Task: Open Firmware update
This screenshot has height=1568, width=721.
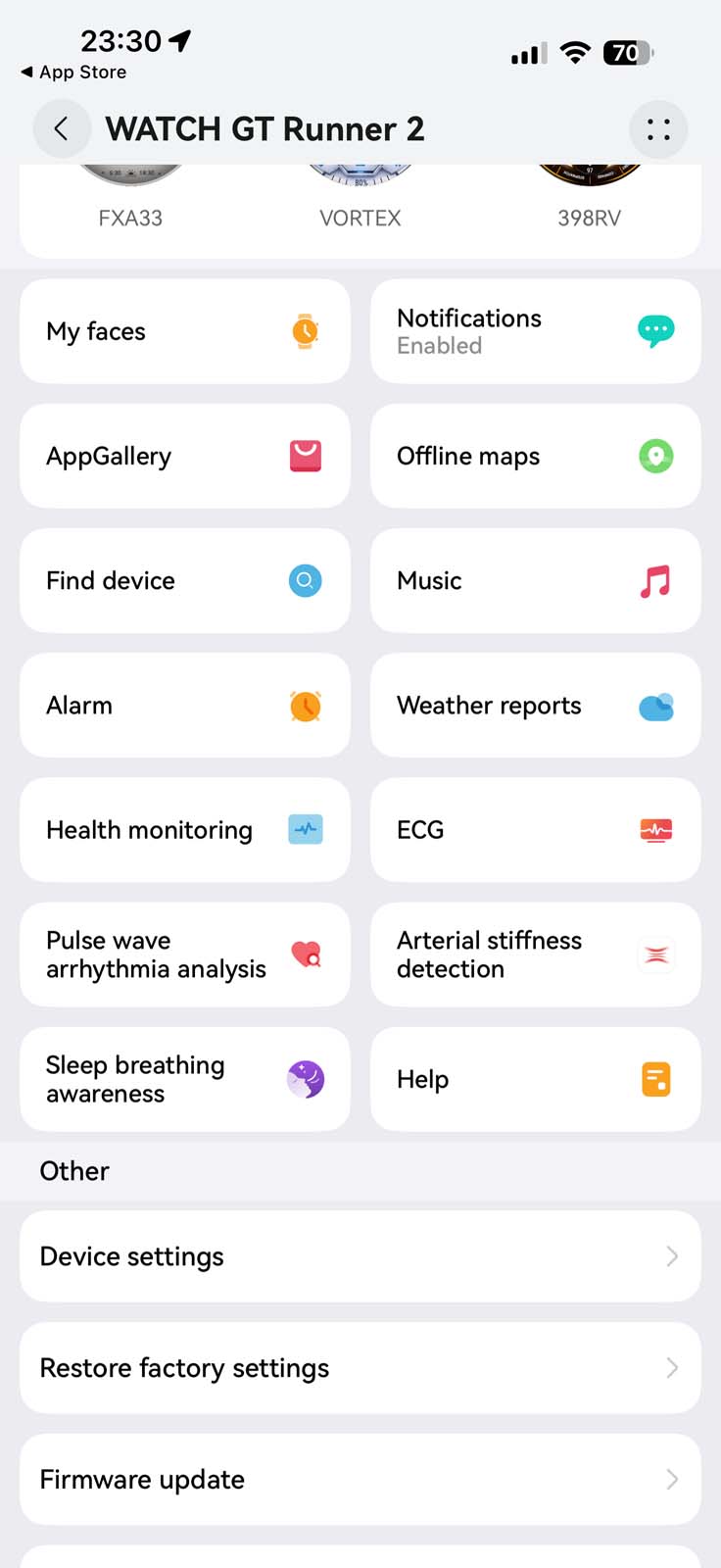Action: (x=360, y=1479)
